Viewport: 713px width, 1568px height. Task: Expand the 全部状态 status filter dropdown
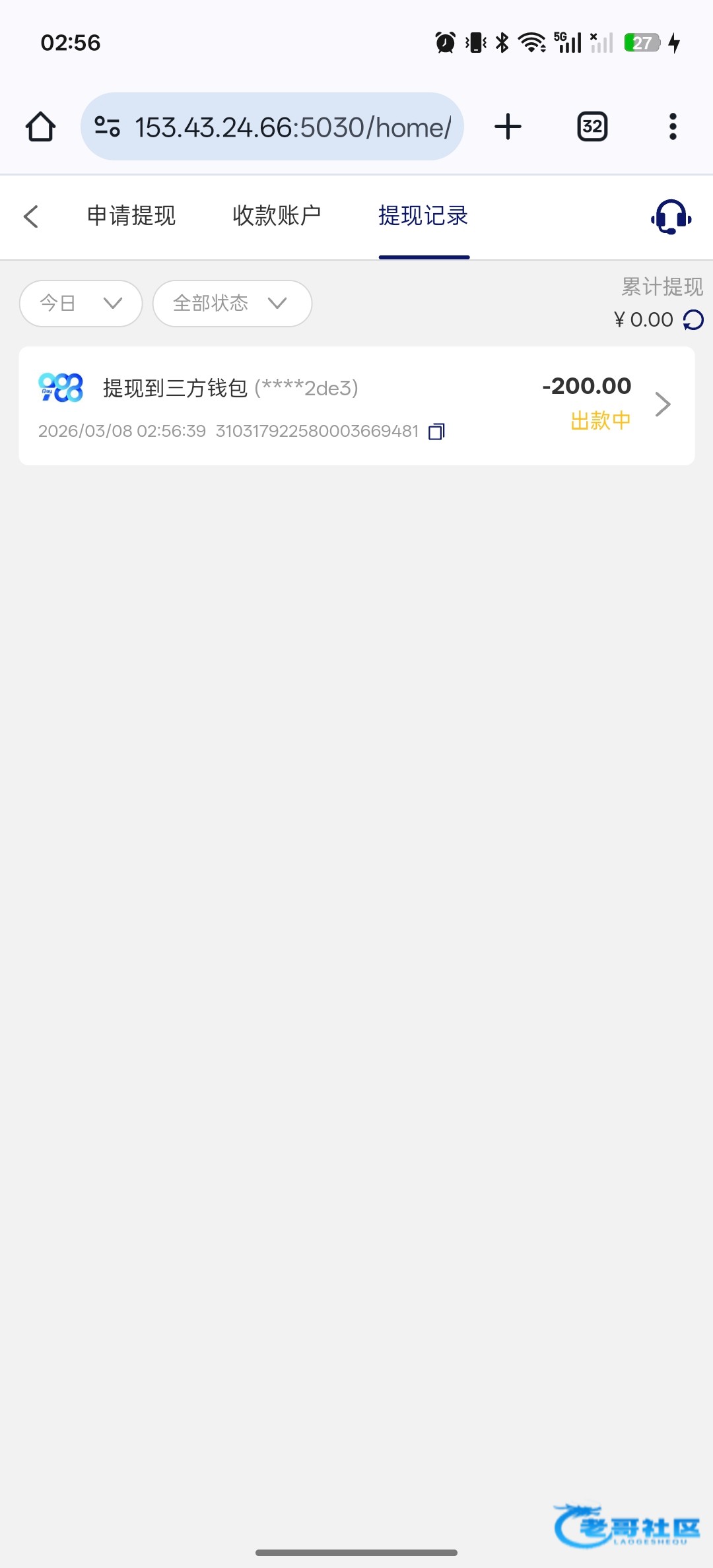click(232, 304)
